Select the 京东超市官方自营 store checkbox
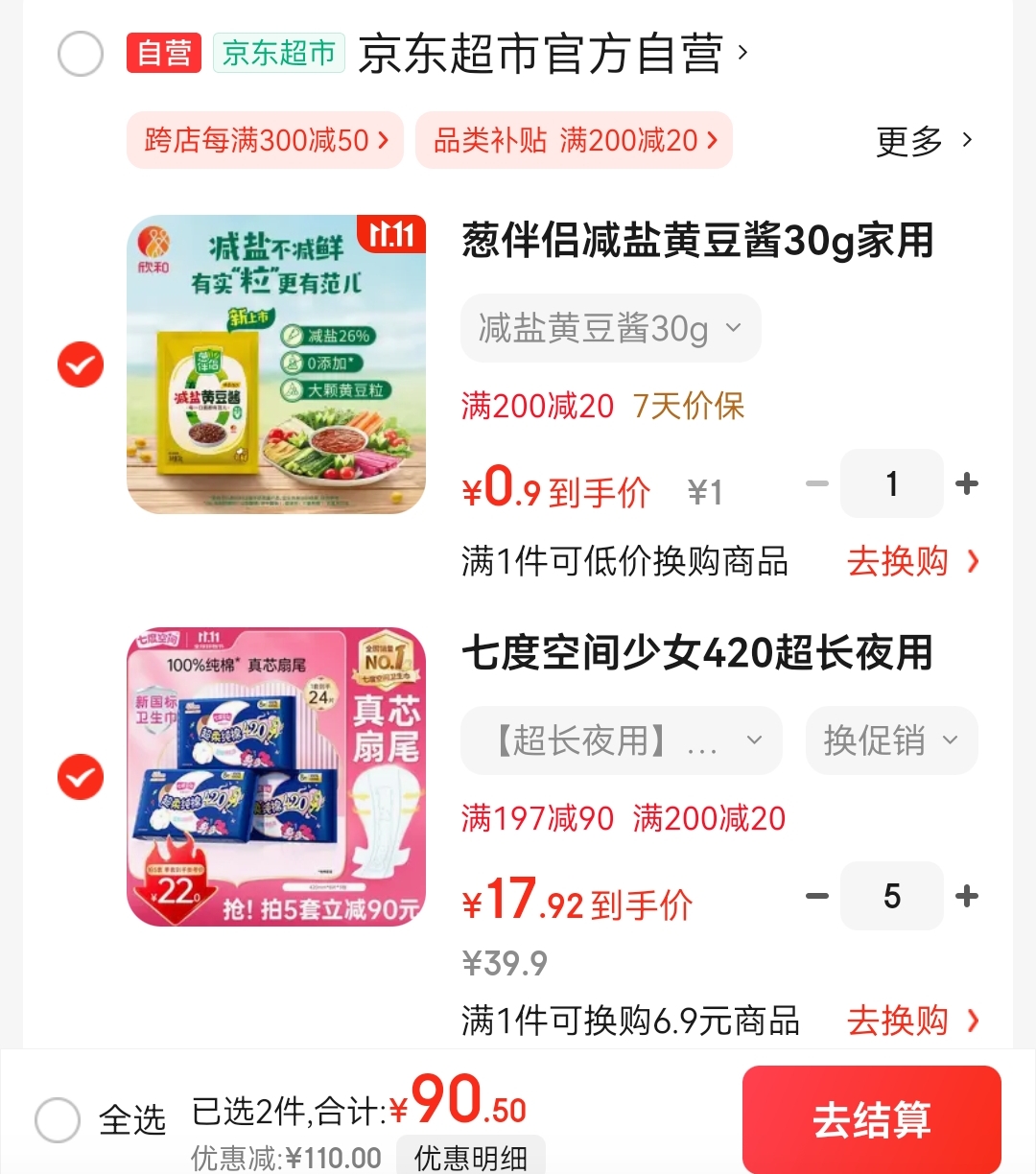 81,54
